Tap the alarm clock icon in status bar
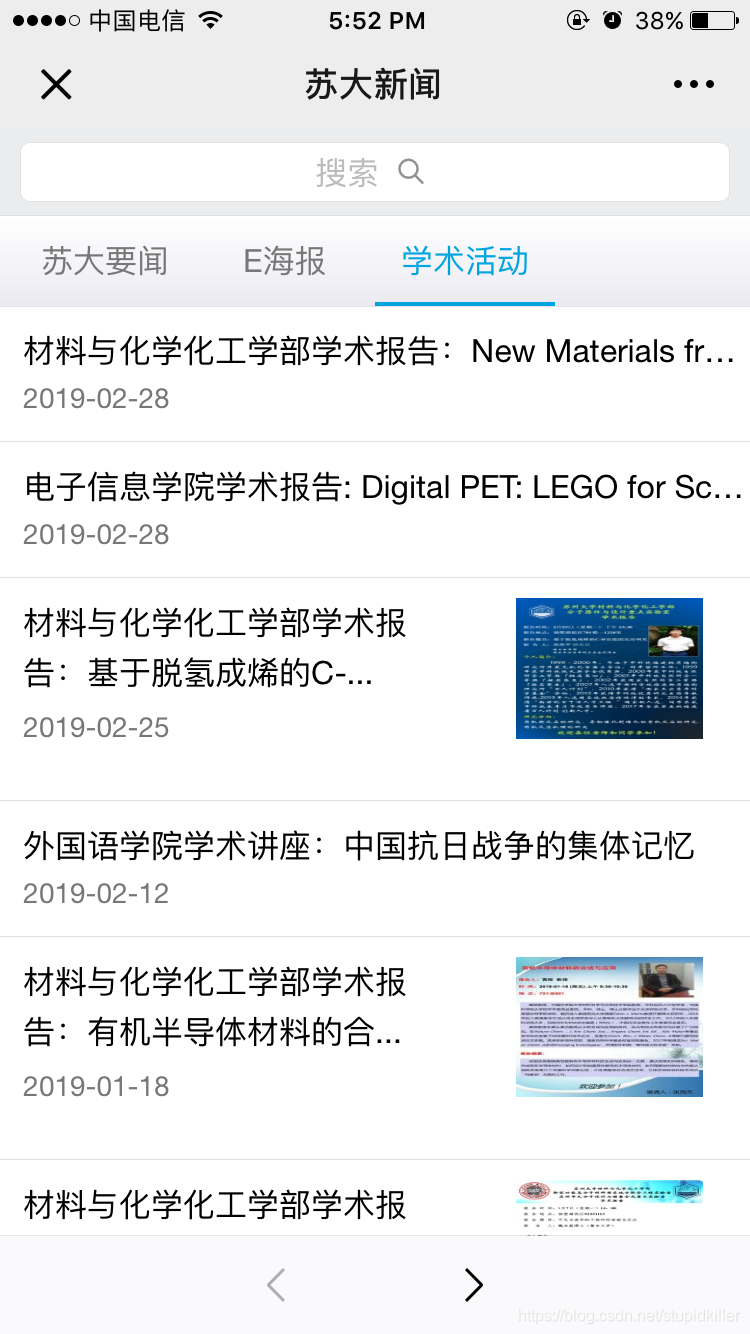The image size is (750, 1334). pos(613,18)
